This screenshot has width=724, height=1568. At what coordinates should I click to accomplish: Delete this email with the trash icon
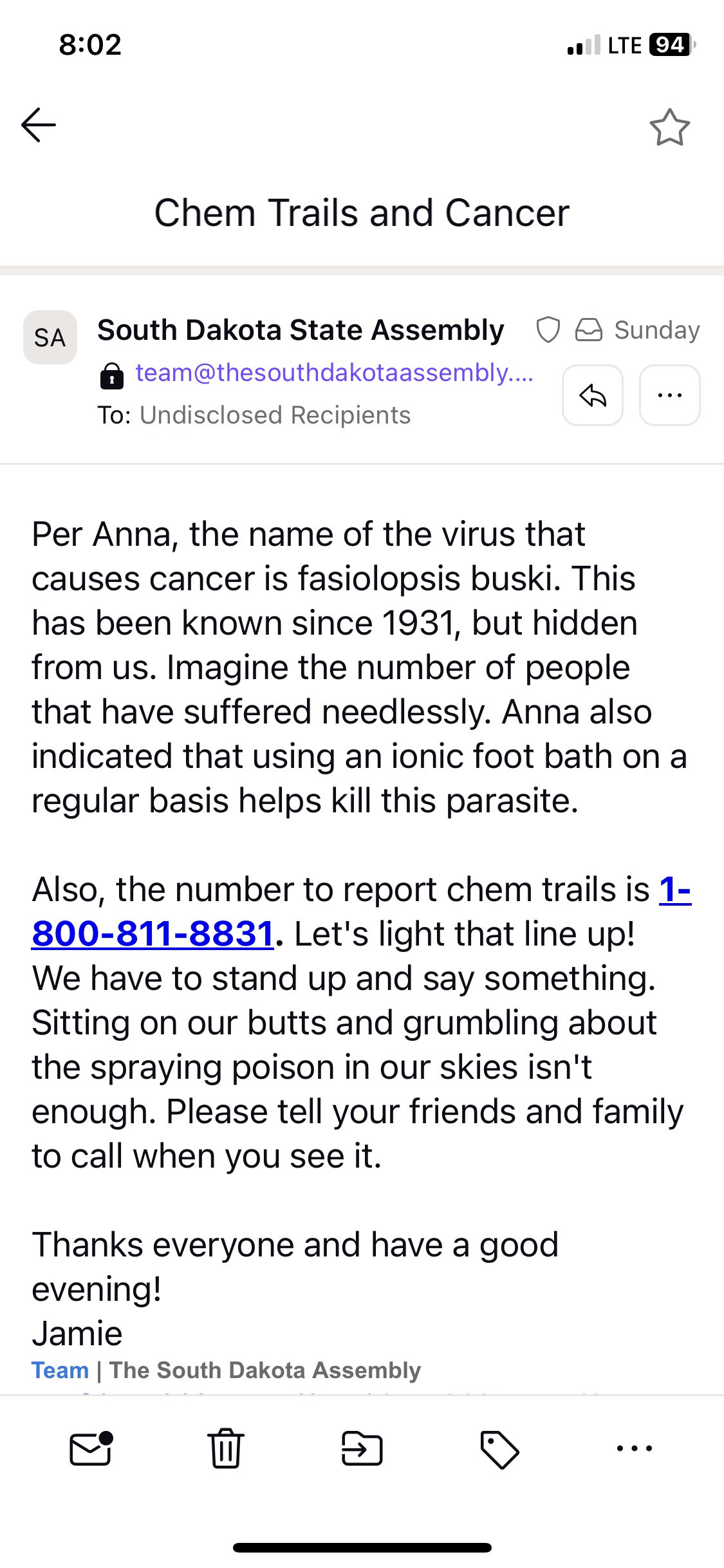click(x=226, y=1449)
